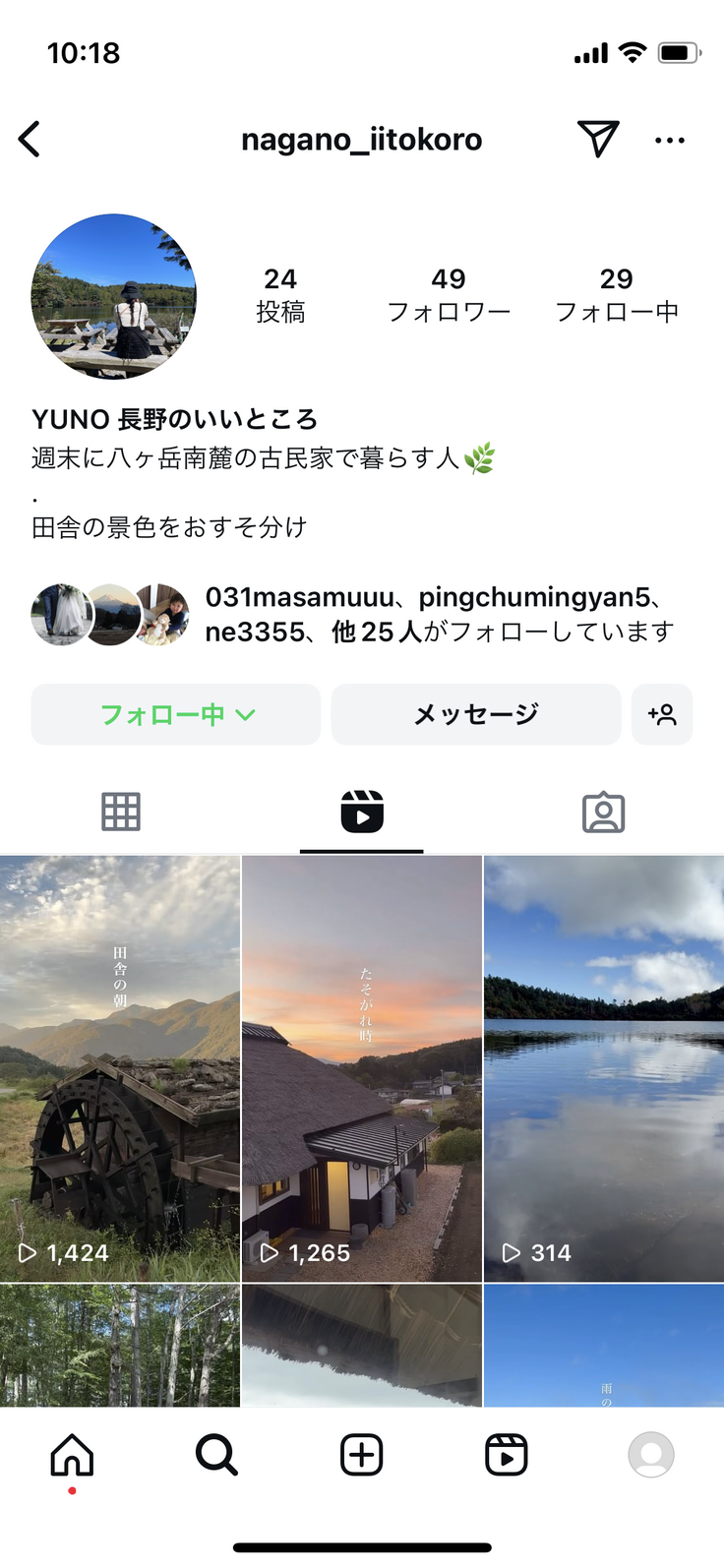The image size is (724, 1568).
Task: Open the list of 49 followers
Action: click(x=449, y=295)
